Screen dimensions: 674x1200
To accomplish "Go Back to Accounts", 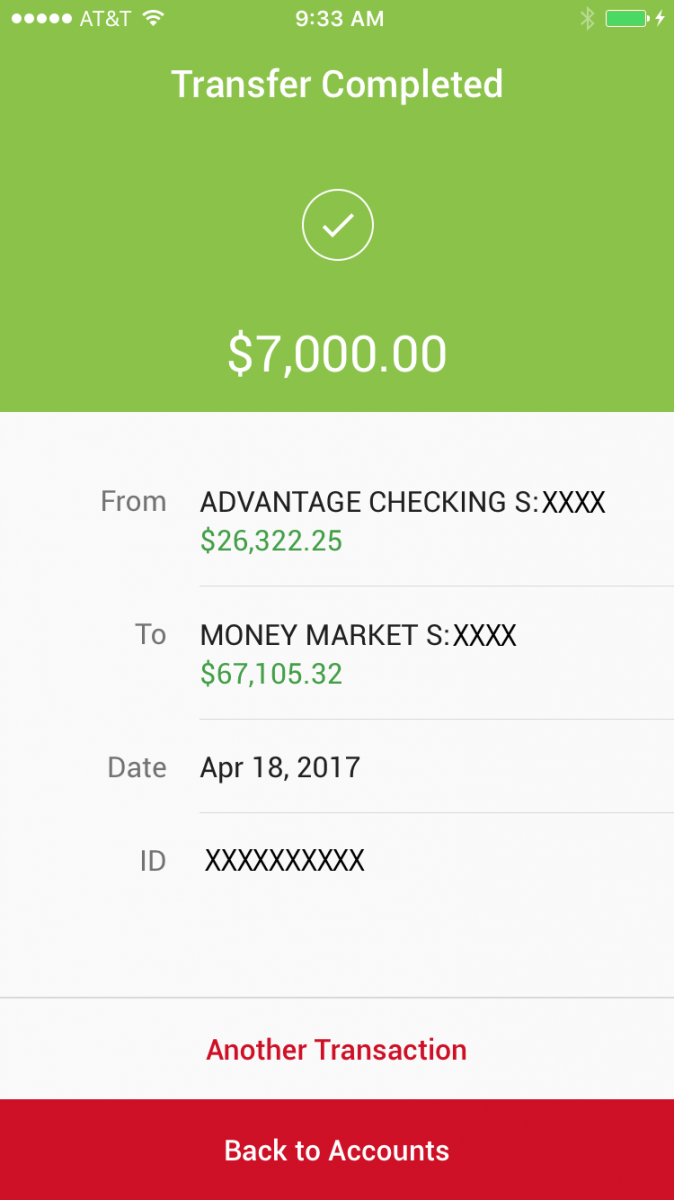I will [337, 1150].
